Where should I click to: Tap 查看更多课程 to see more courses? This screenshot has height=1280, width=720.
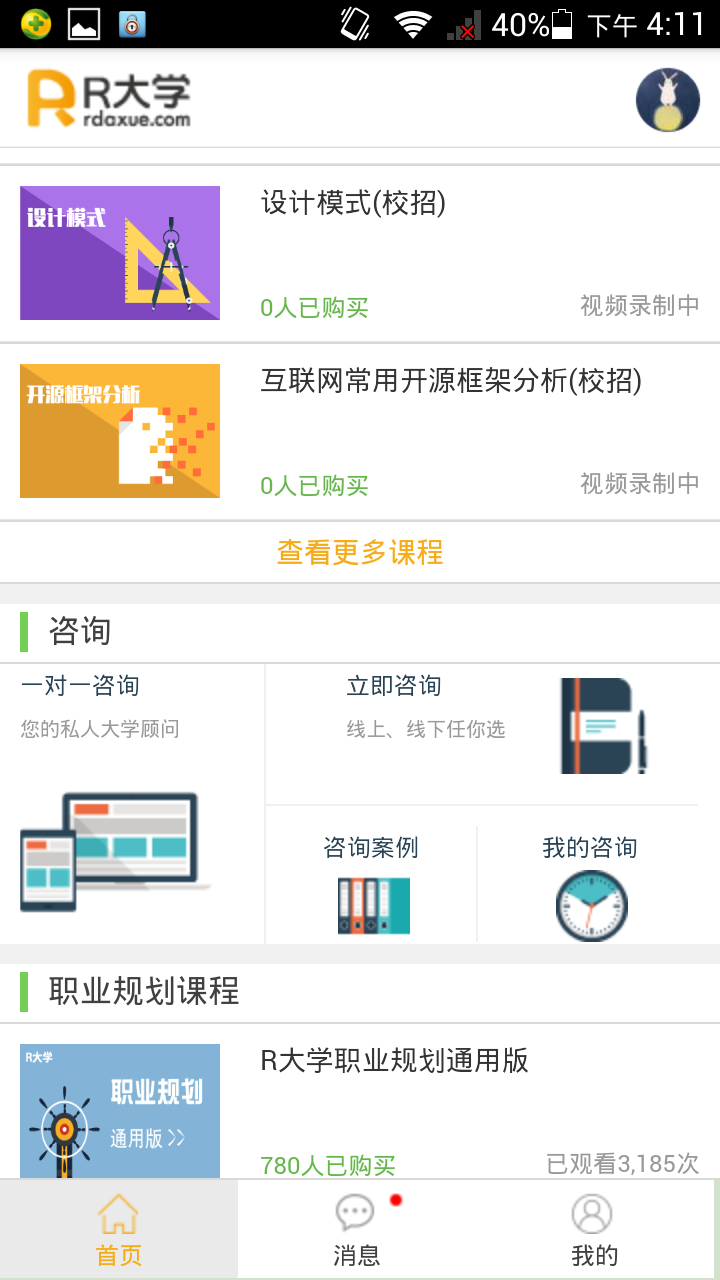click(x=360, y=552)
